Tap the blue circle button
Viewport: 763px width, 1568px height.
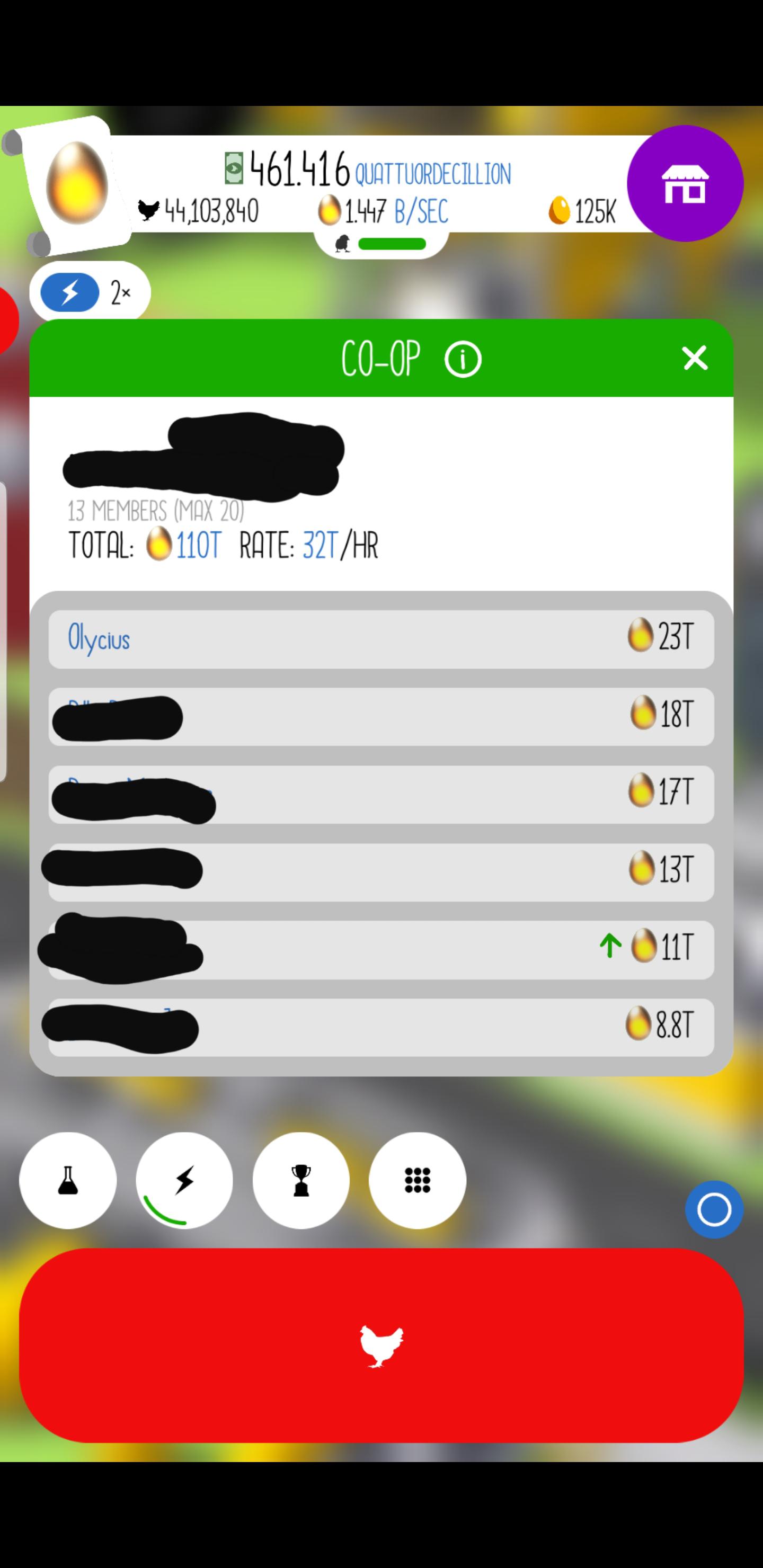pyautogui.click(x=714, y=1209)
